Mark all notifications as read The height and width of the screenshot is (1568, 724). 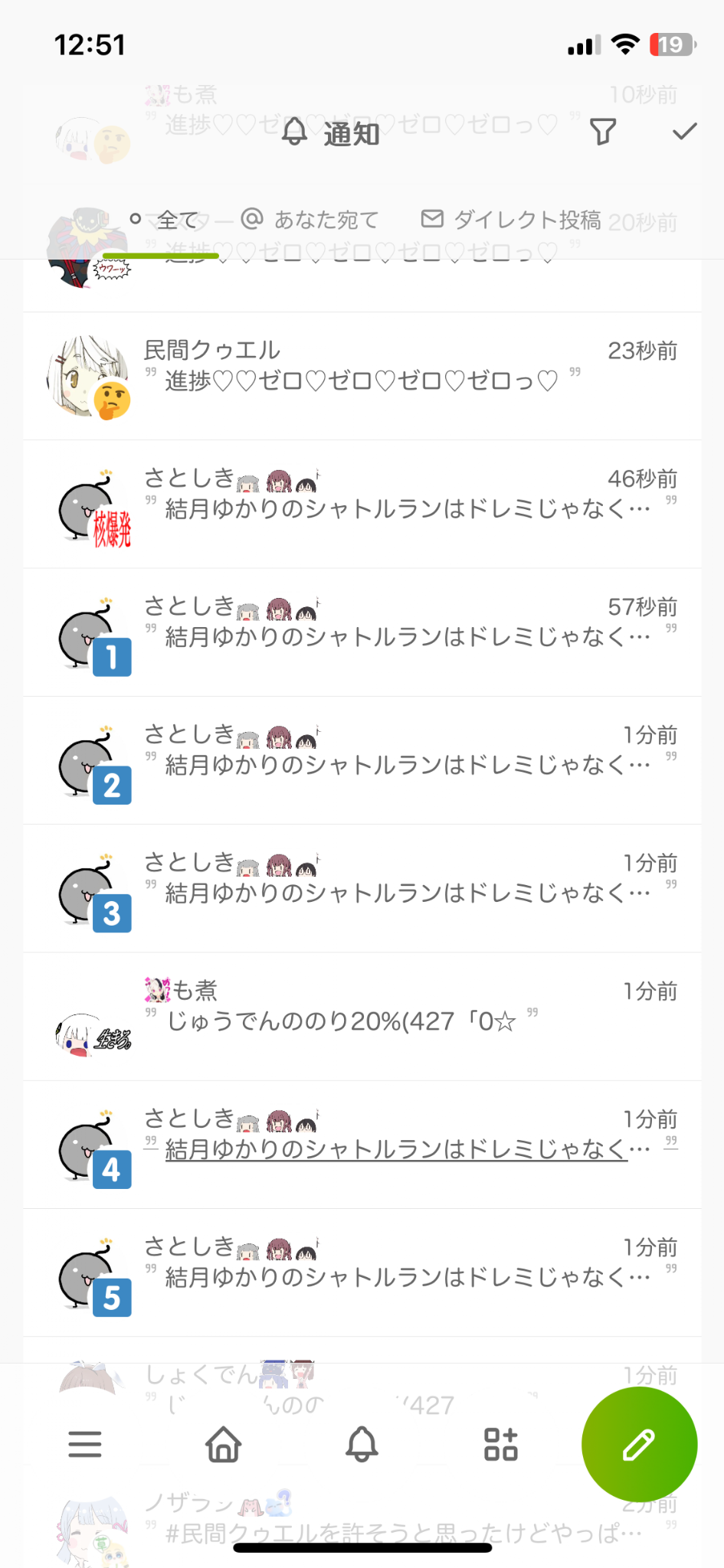click(x=684, y=132)
